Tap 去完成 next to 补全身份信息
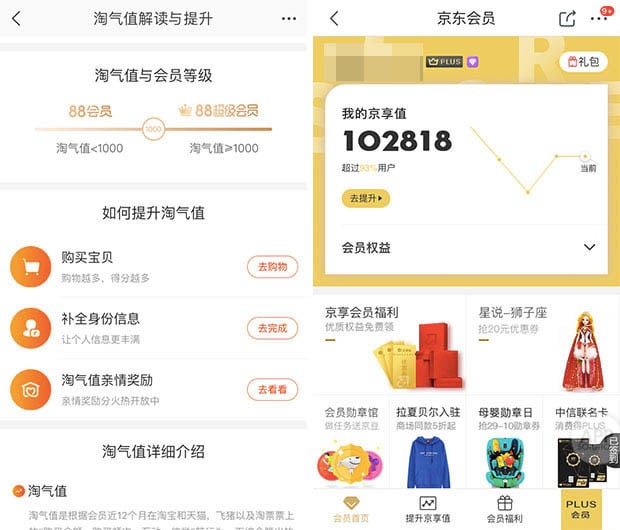 (272, 328)
